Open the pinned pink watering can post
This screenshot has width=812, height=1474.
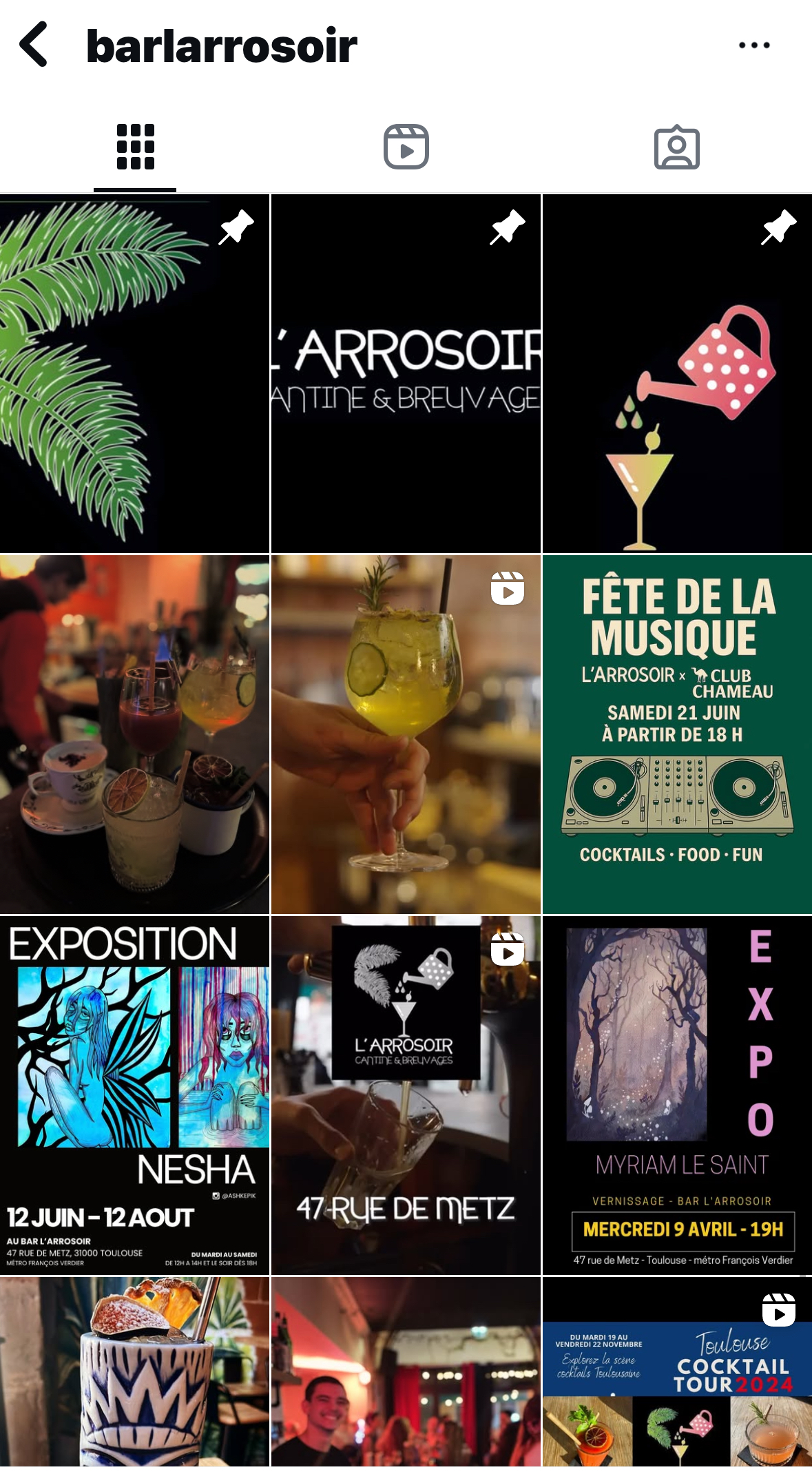[x=677, y=373]
